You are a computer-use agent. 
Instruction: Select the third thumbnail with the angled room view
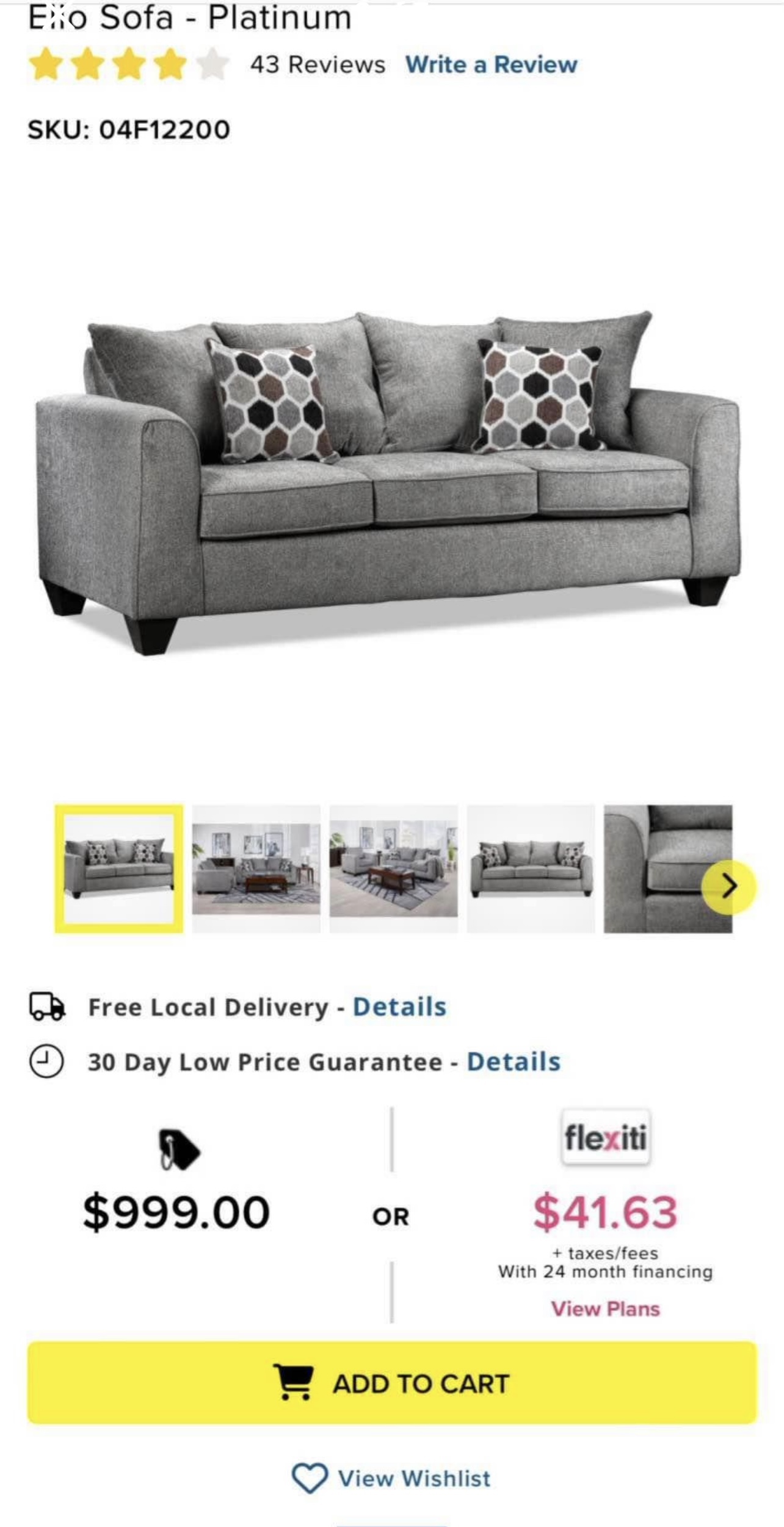coord(393,869)
